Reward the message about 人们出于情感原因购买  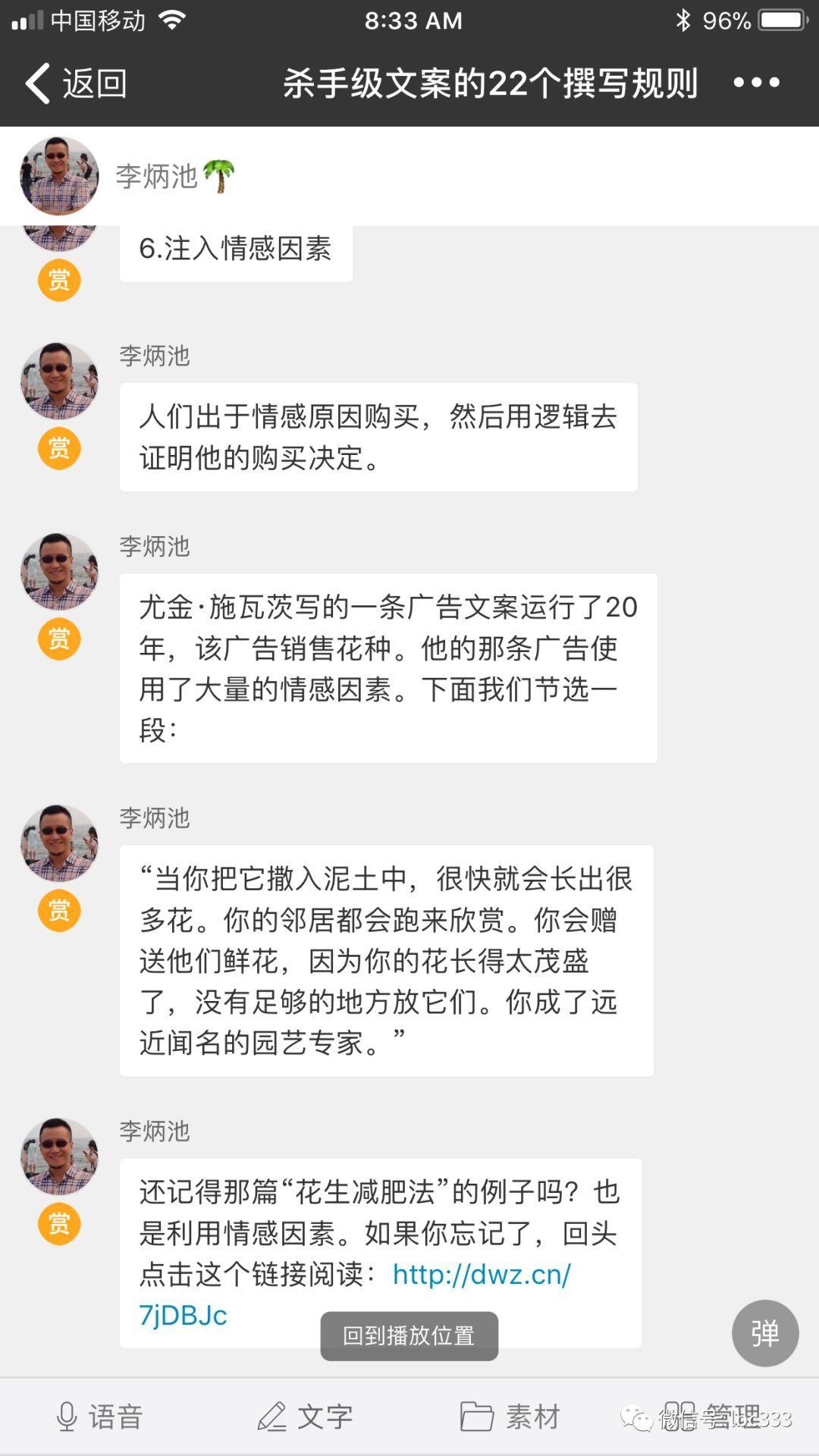[59, 448]
